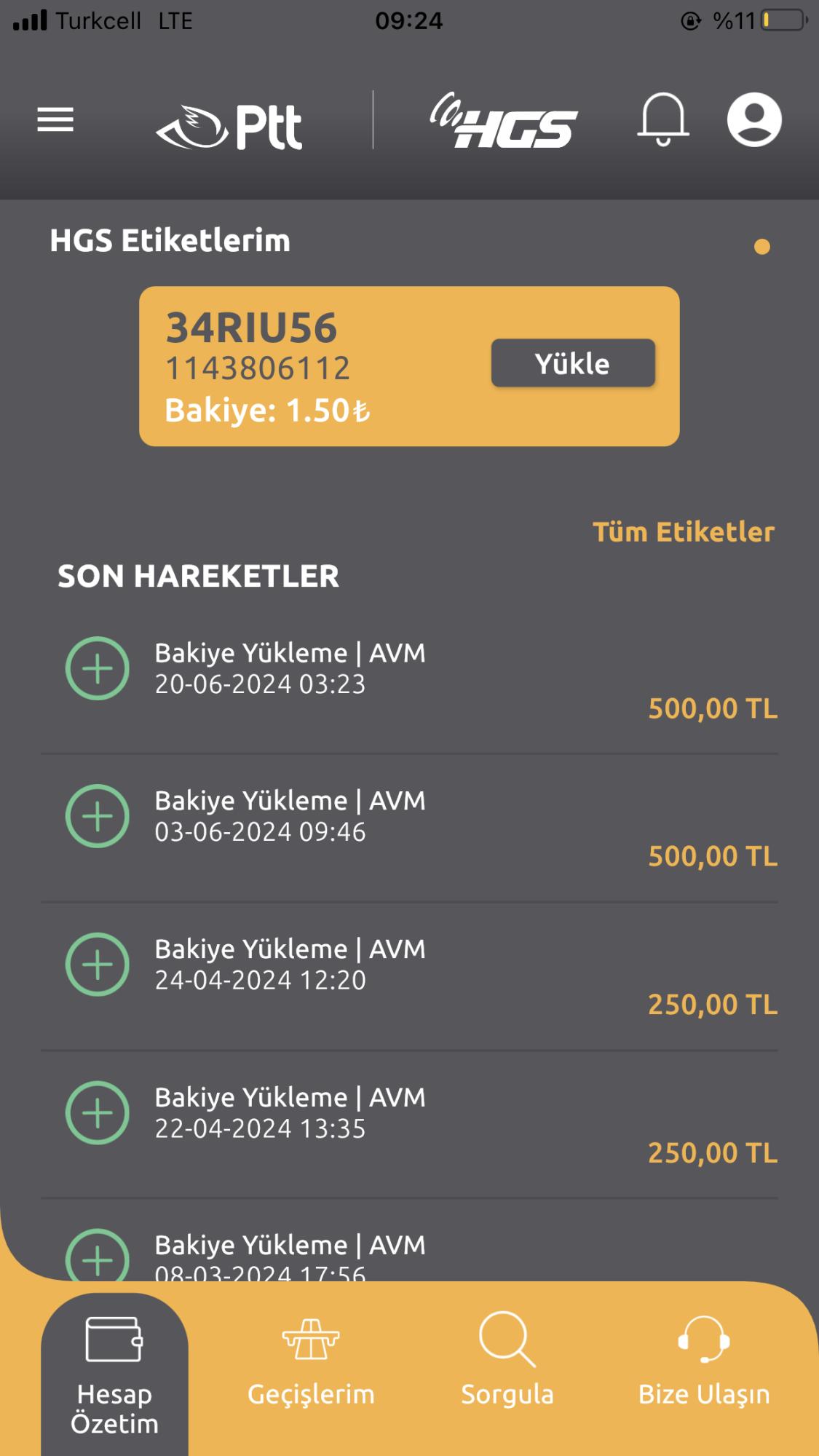Select the HGS logo
819x1456 pixels.
click(502, 125)
